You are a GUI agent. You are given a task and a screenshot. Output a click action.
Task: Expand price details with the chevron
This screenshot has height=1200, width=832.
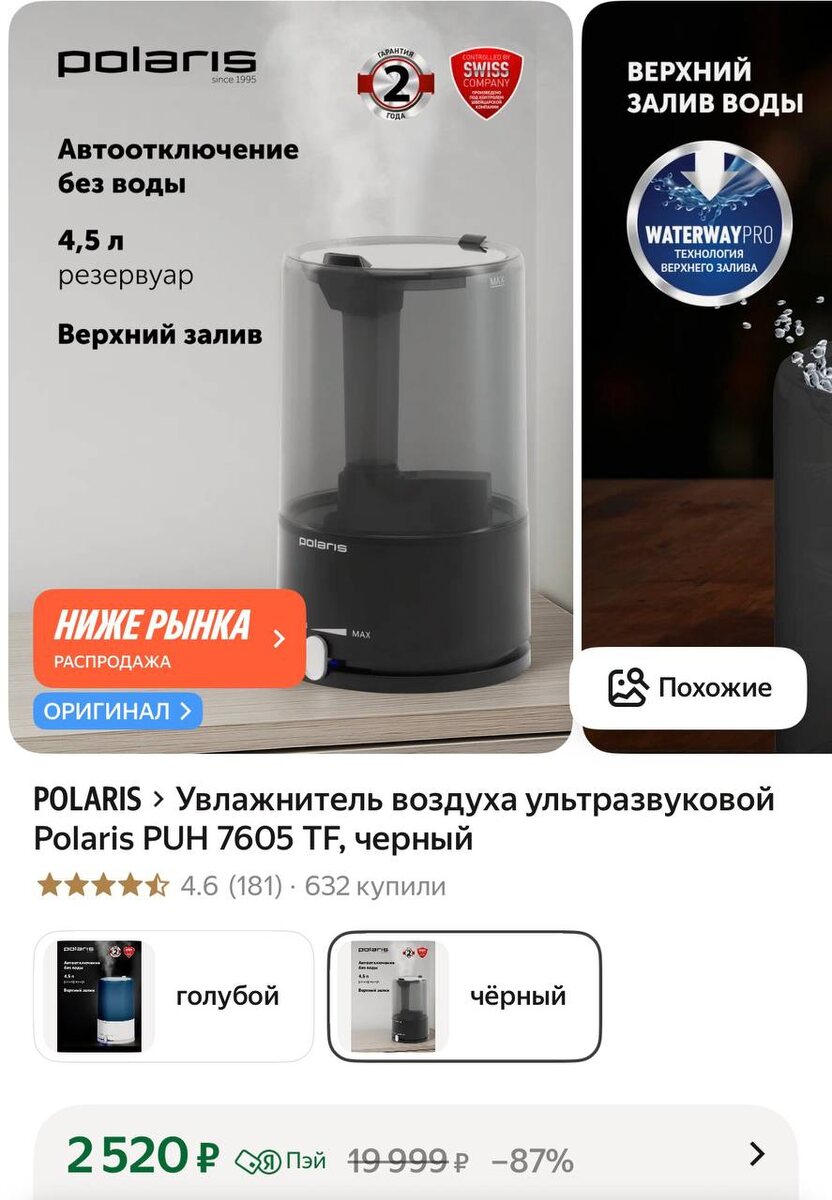(757, 1155)
